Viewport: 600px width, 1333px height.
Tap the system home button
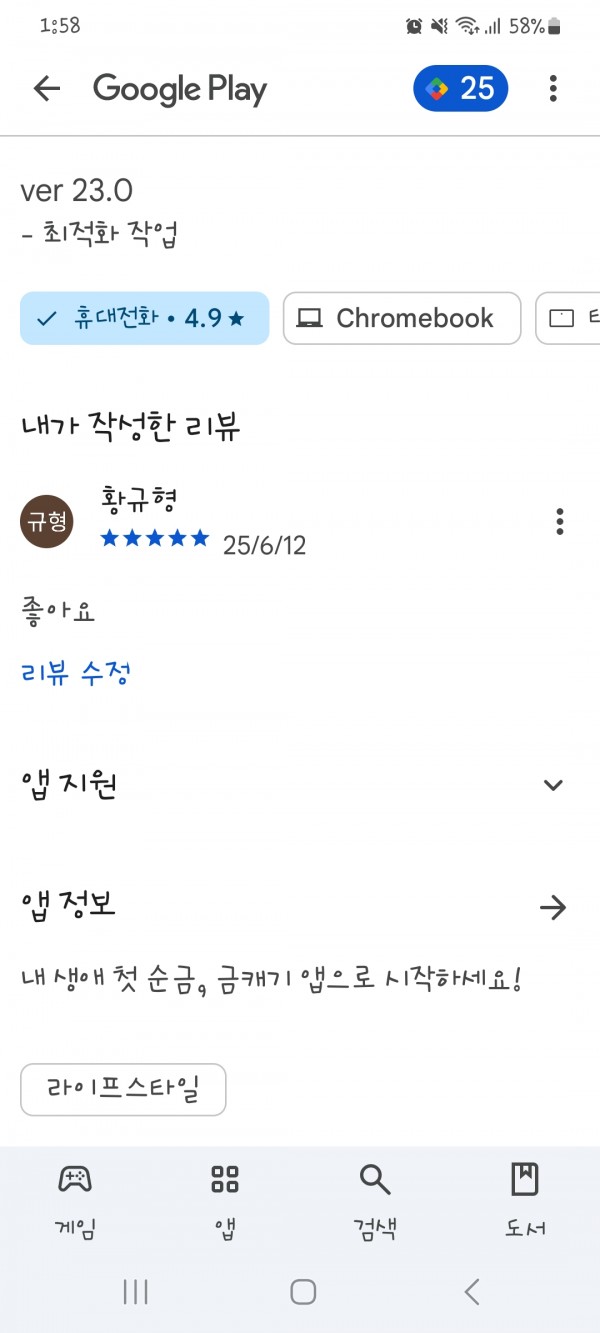point(303,1292)
